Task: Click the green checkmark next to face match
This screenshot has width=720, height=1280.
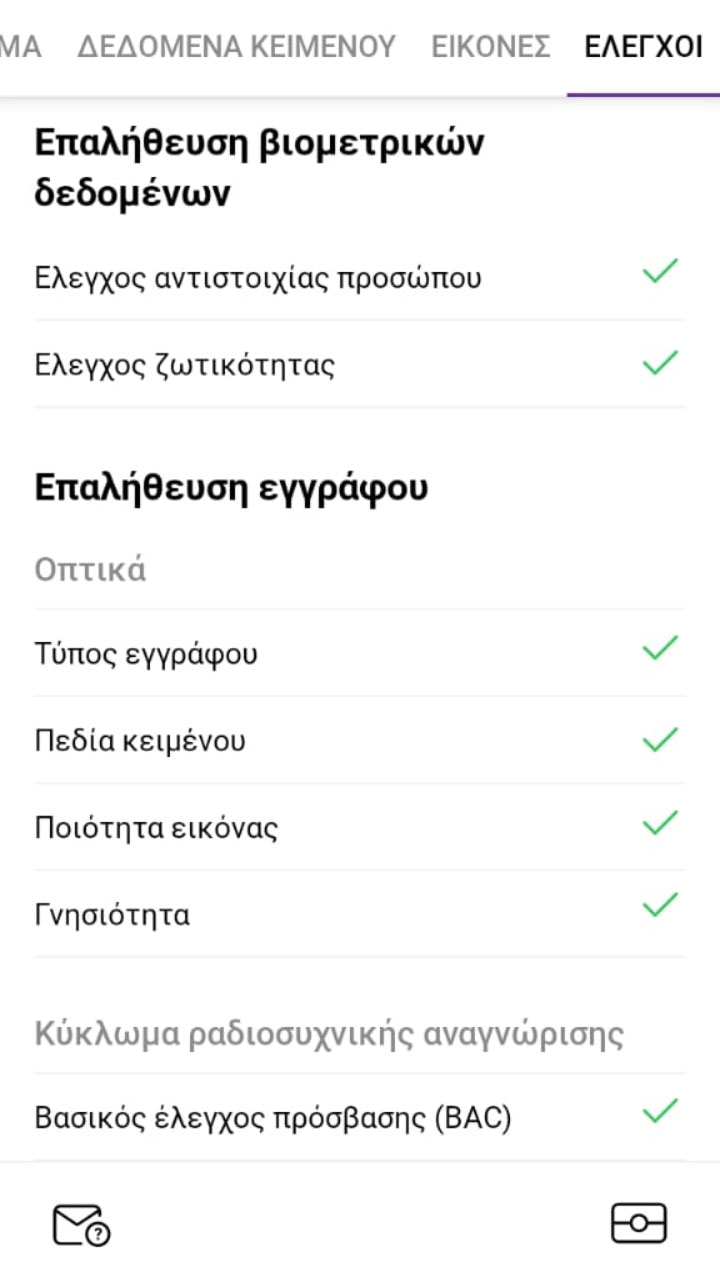Action: tap(658, 272)
